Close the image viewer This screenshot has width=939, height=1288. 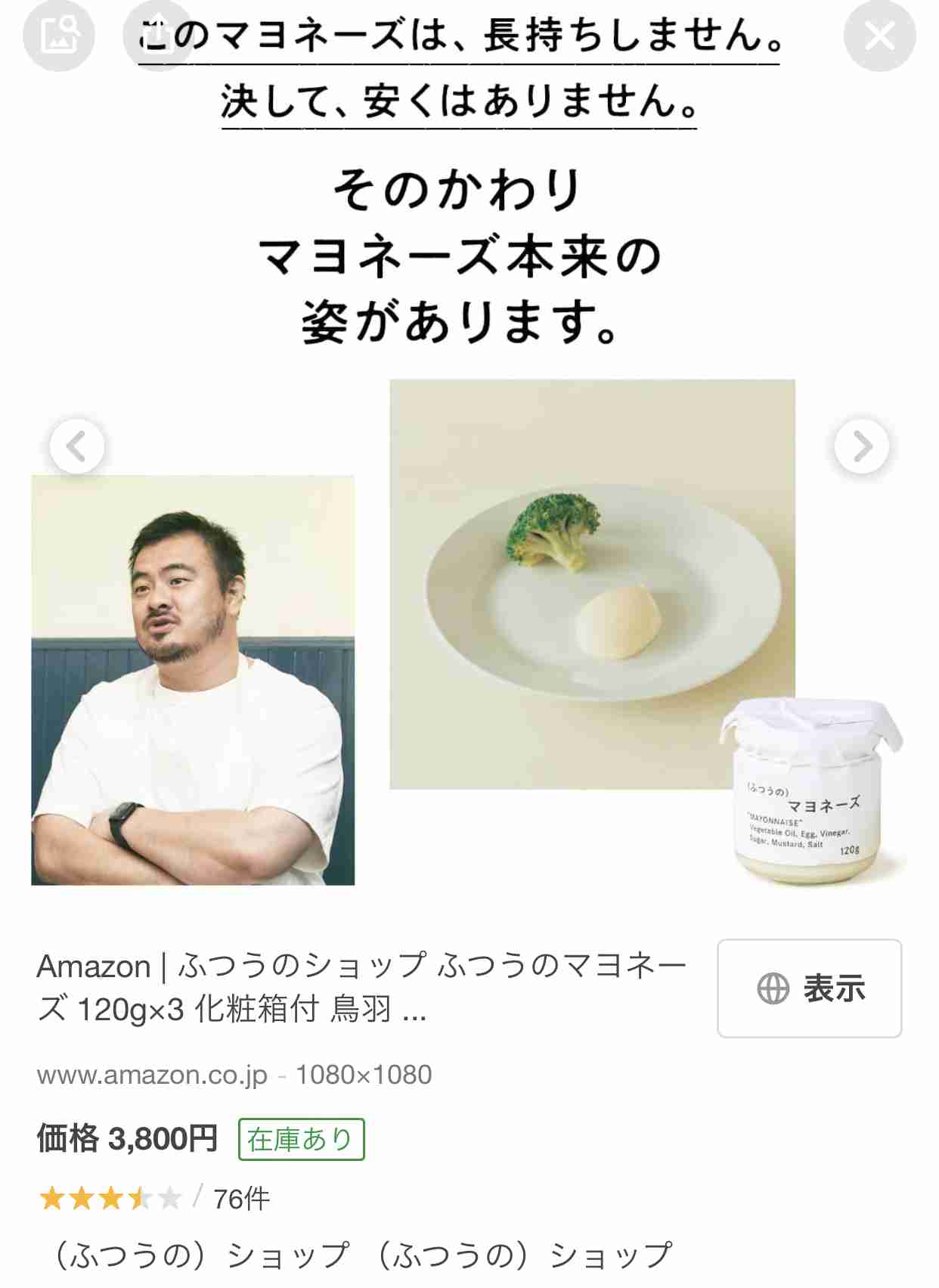coord(879,36)
